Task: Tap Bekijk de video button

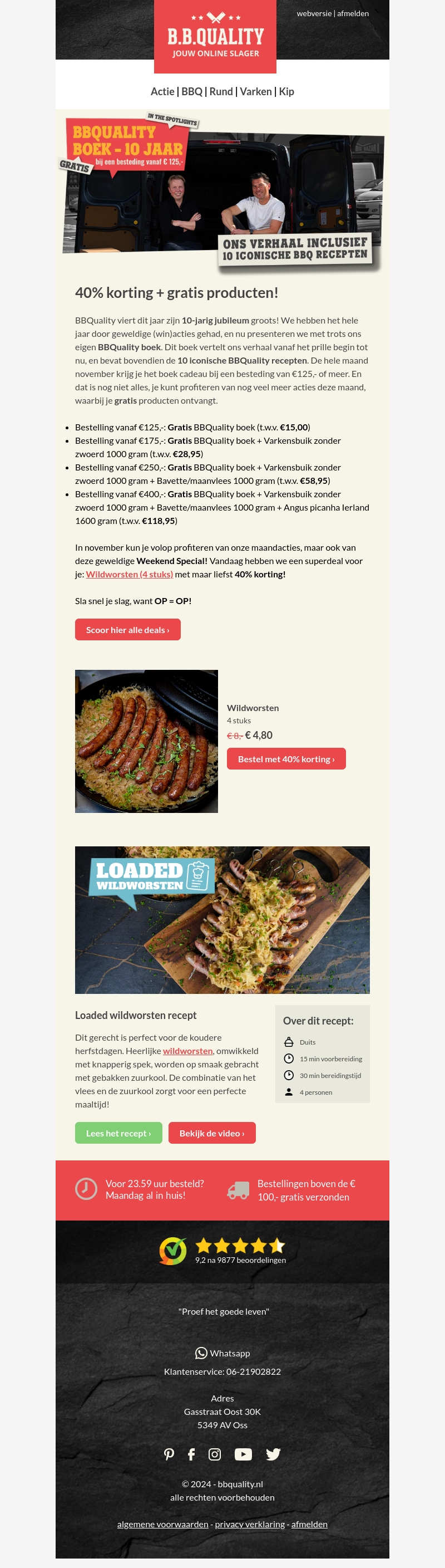Action: (211, 1133)
